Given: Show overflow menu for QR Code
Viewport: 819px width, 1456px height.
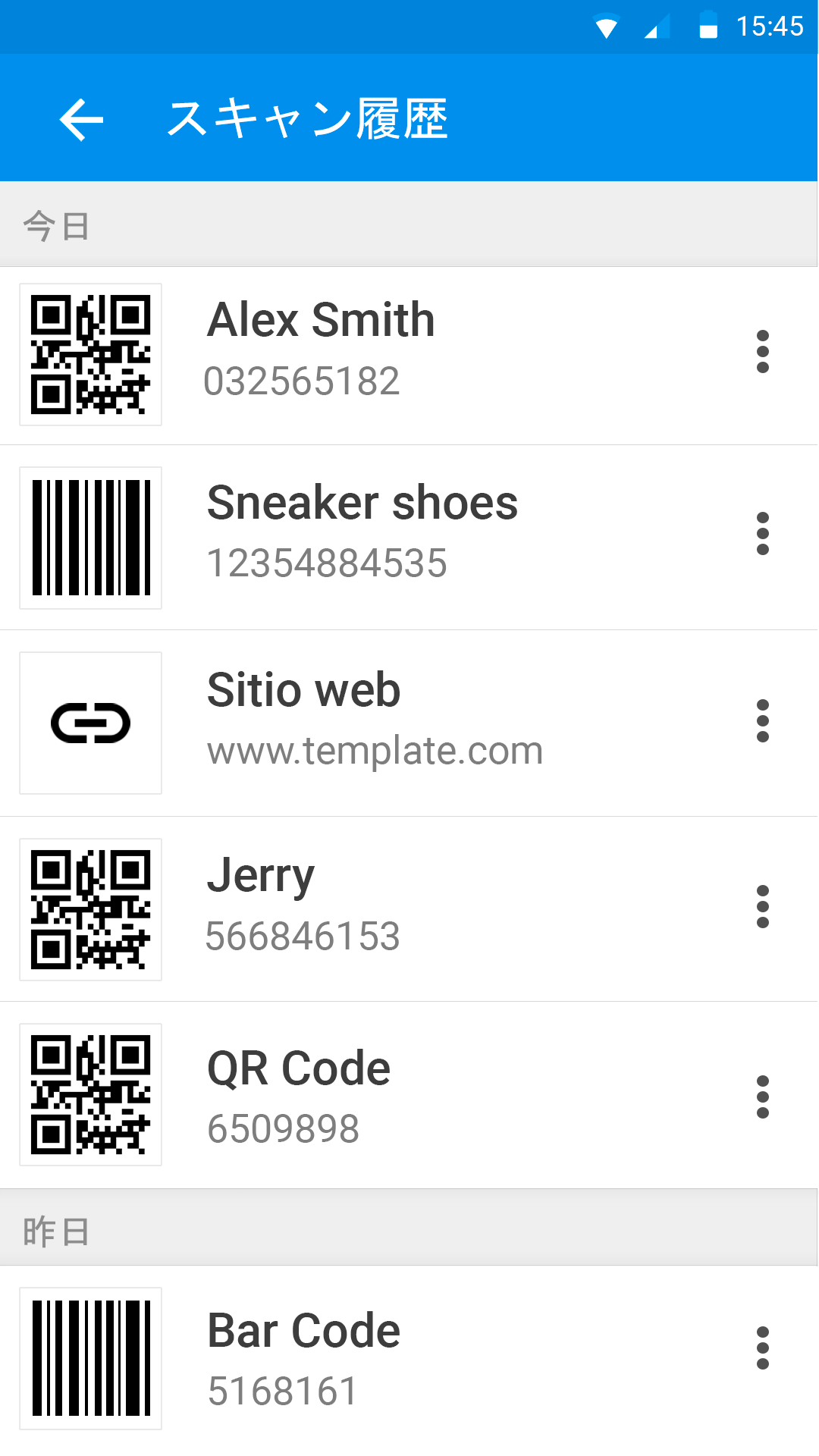Looking at the screenshot, I should [x=762, y=1097].
